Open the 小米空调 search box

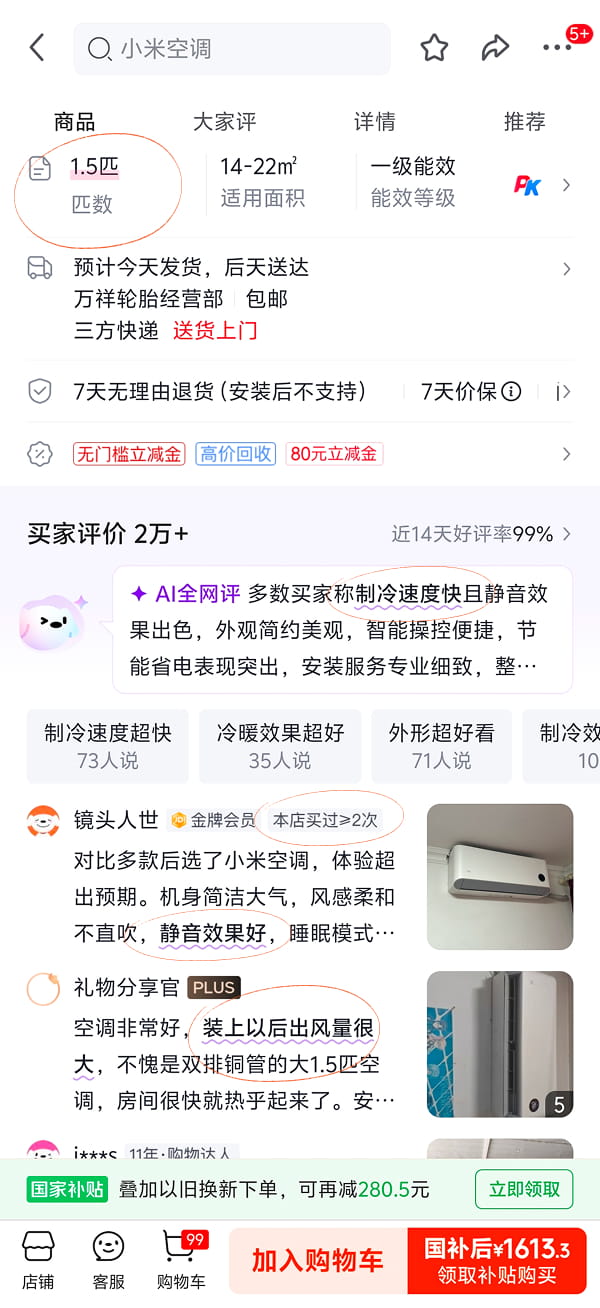coord(232,49)
